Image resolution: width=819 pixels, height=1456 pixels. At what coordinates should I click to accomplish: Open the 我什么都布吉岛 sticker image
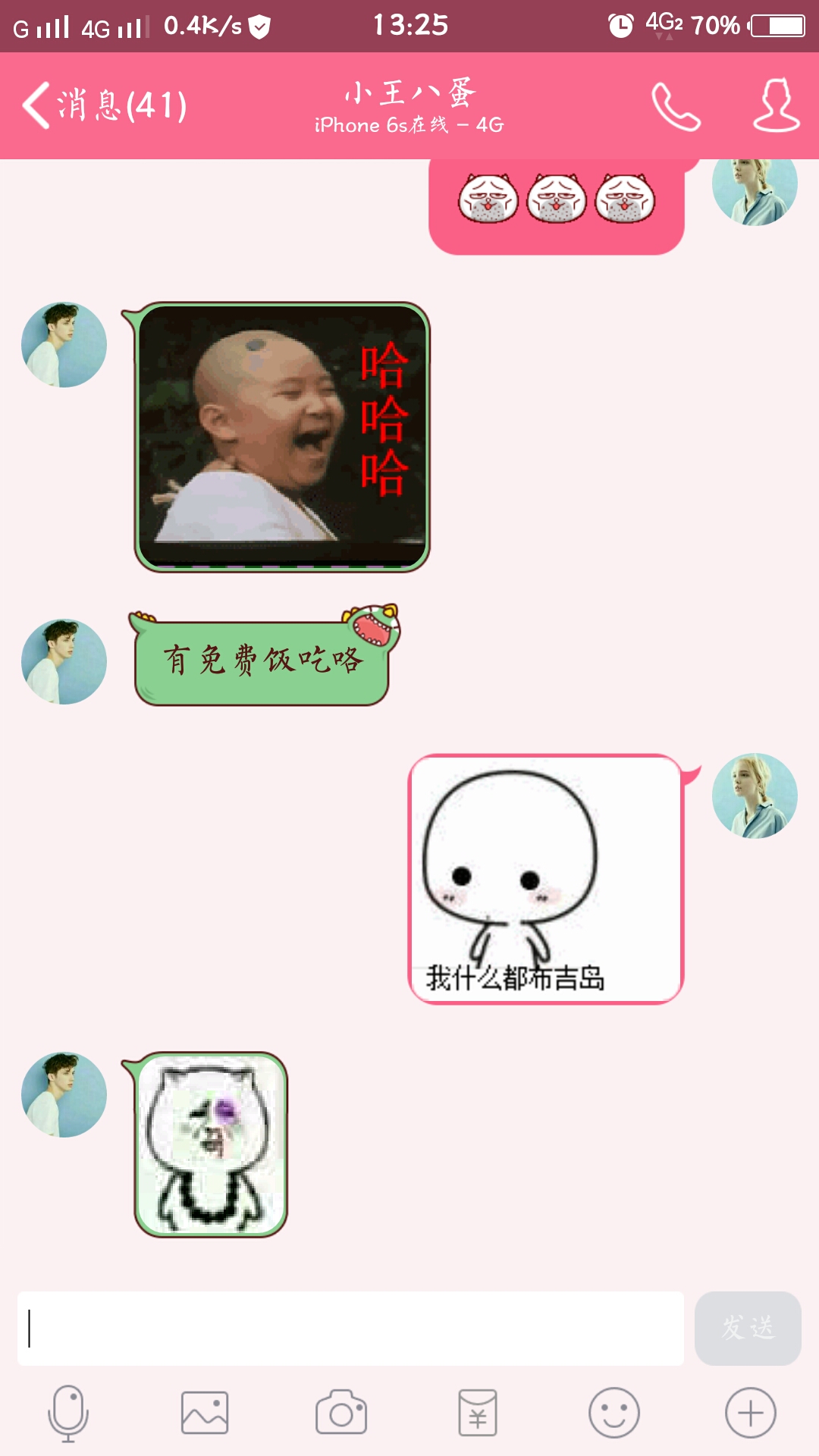click(x=545, y=879)
